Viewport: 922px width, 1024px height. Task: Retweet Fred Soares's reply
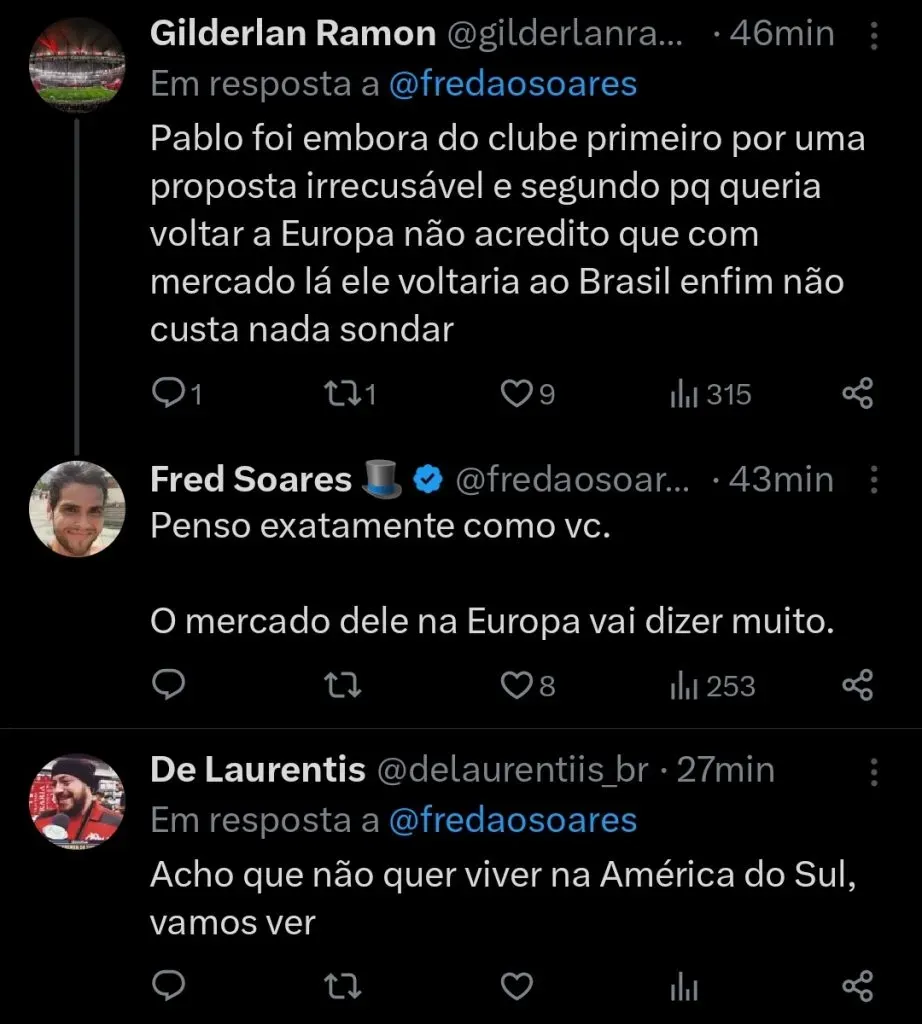(x=343, y=685)
